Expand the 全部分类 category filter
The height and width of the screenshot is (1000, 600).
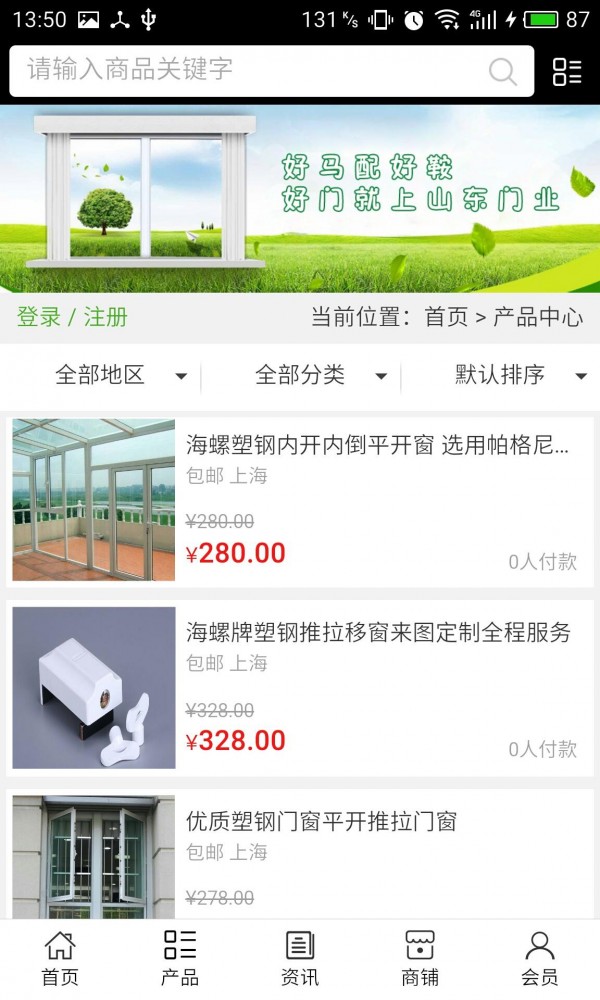coord(320,375)
